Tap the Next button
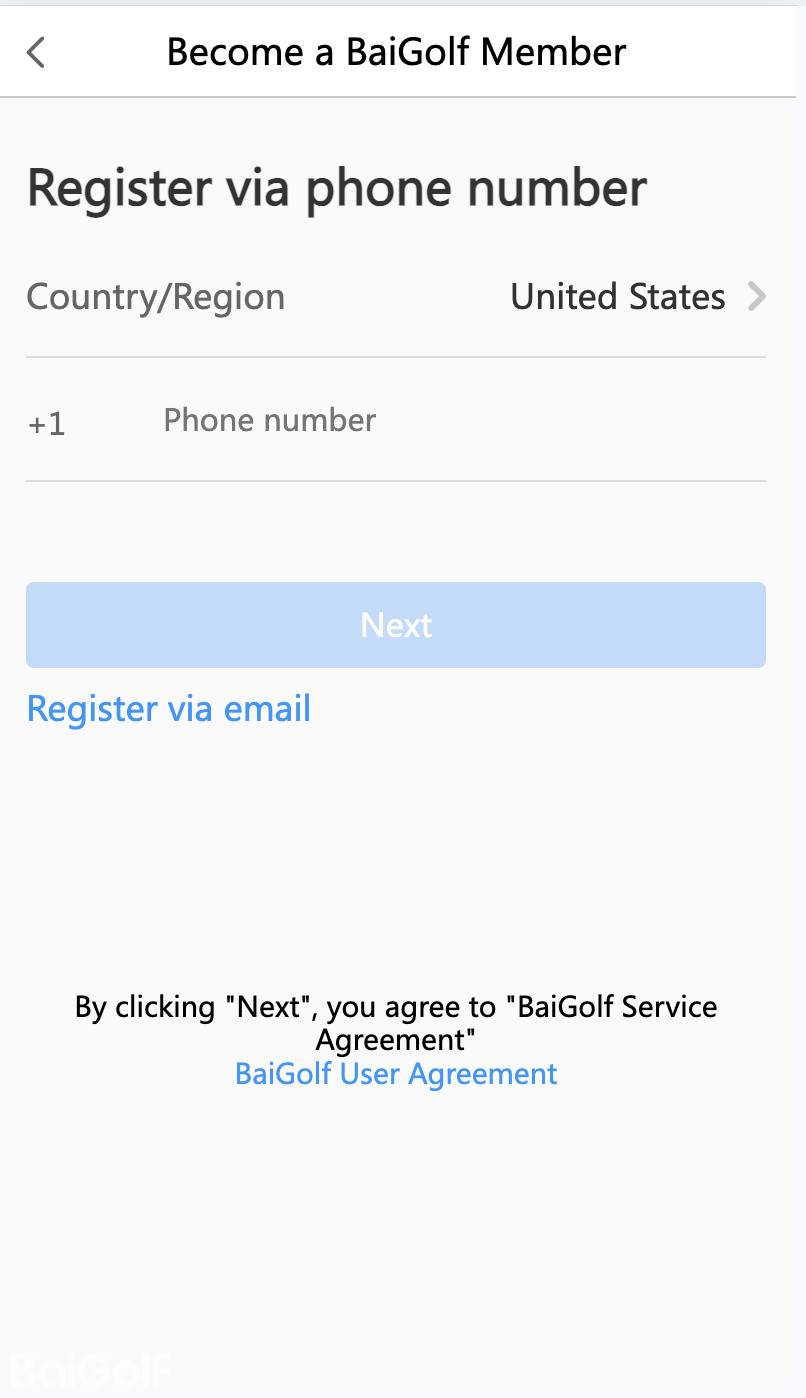Viewport: 806px width, 1398px height. (396, 625)
